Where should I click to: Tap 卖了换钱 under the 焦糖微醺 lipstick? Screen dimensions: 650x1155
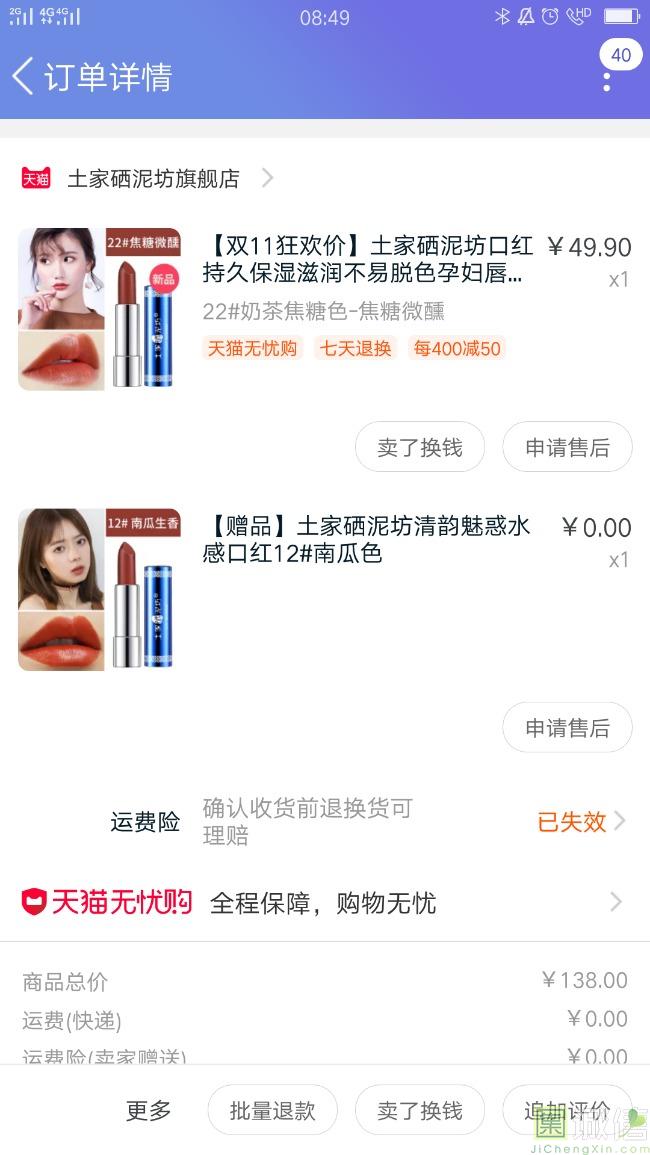(x=420, y=447)
